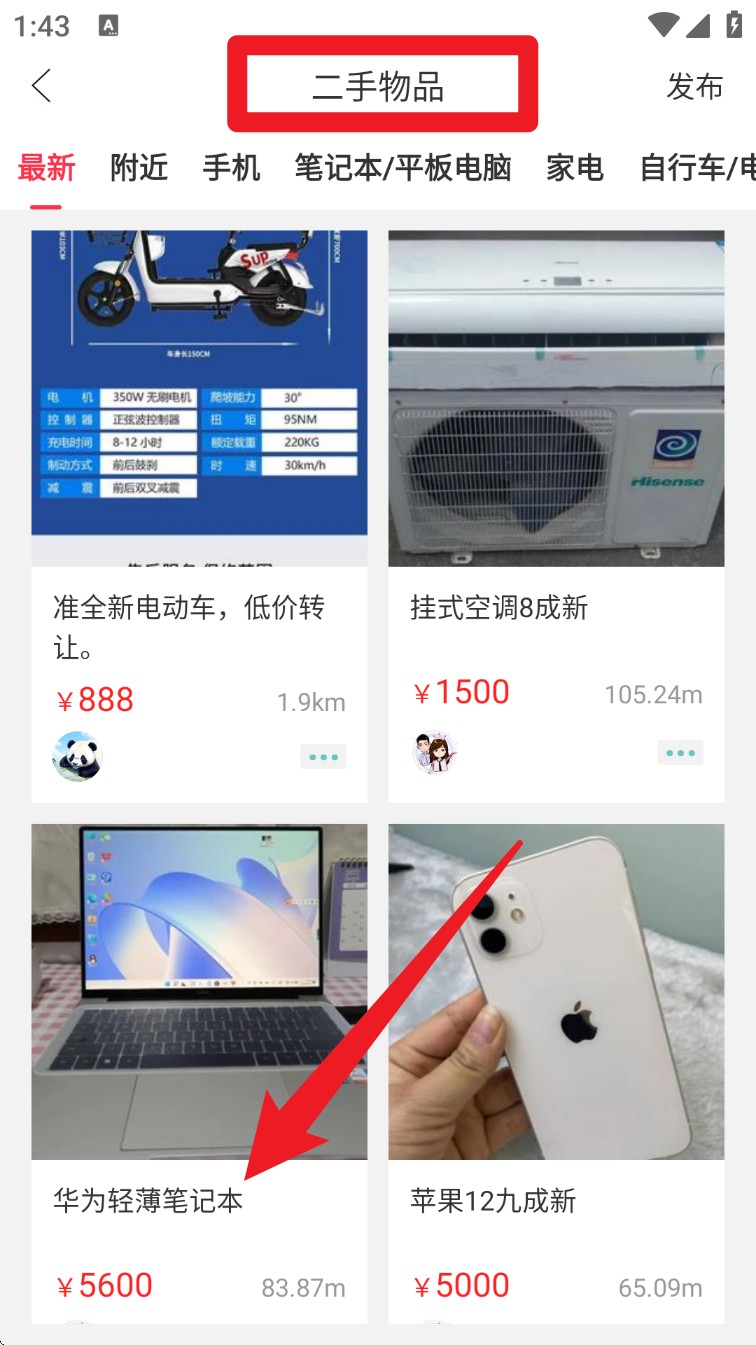Select the 手机 category tab
The image size is (756, 1345).
click(231, 168)
